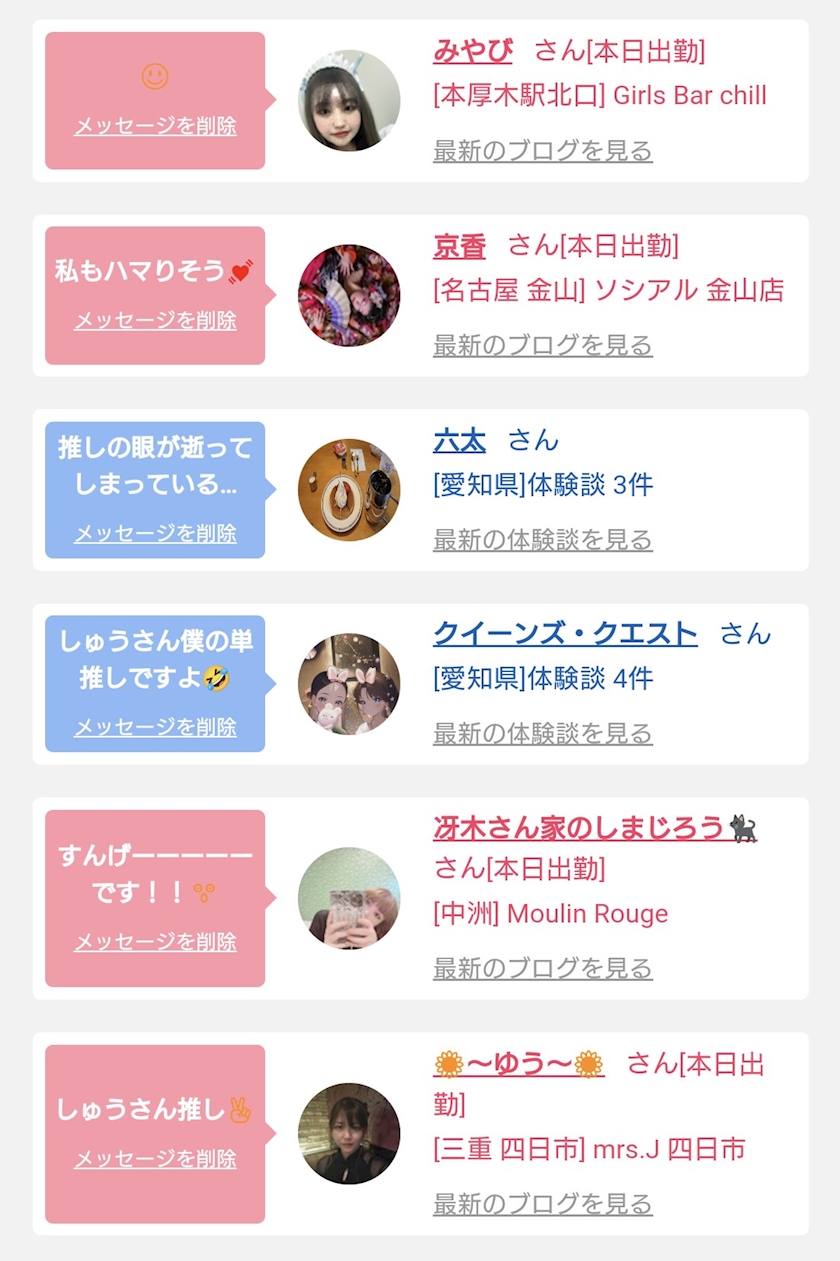Image resolution: width=840 pixels, height=1261 pixels.
Task: Open 京香's profile link
Action: [459, 245]
